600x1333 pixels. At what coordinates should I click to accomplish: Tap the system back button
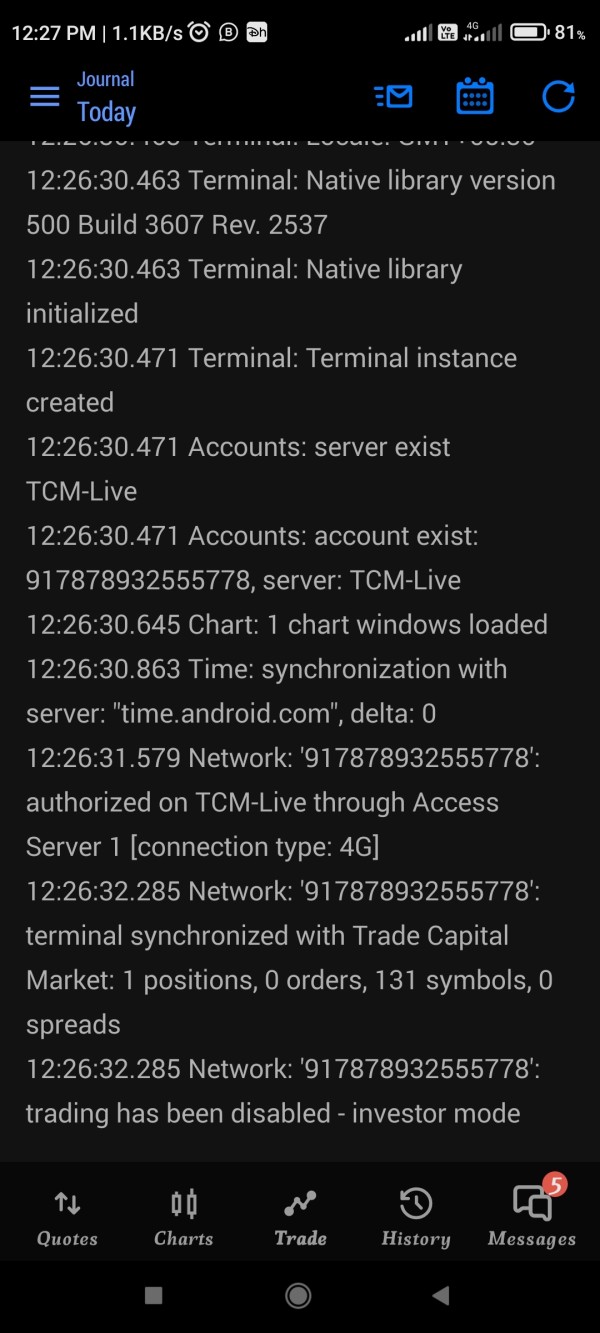(x=440, y=1296)
